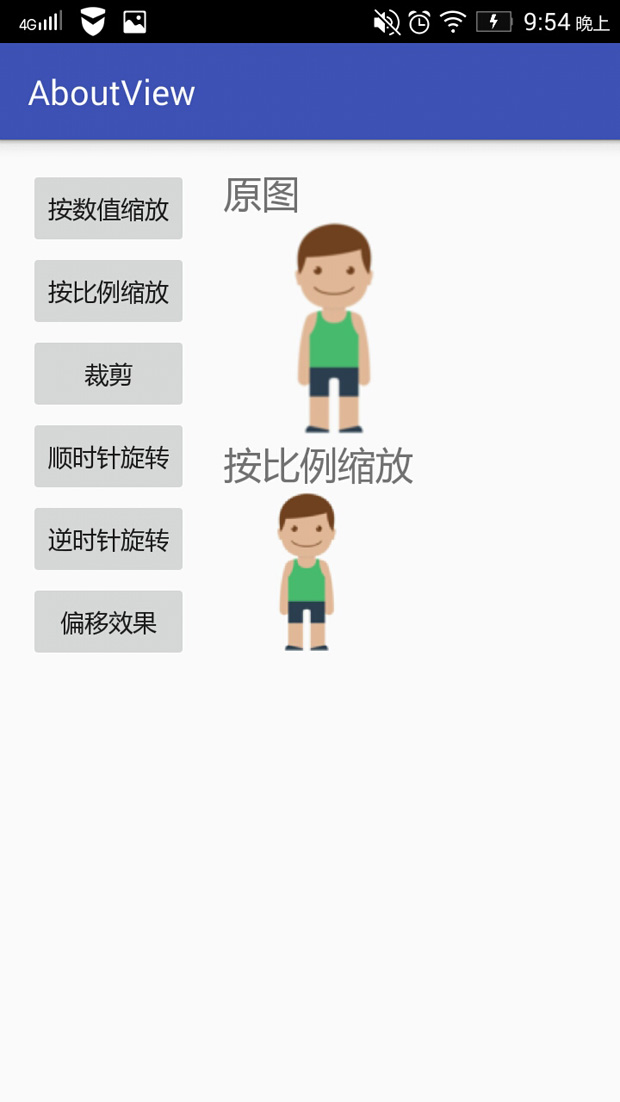Apply the 偏移效果 button
This screenshot has height=1102, width=620.
coord(108,622)
